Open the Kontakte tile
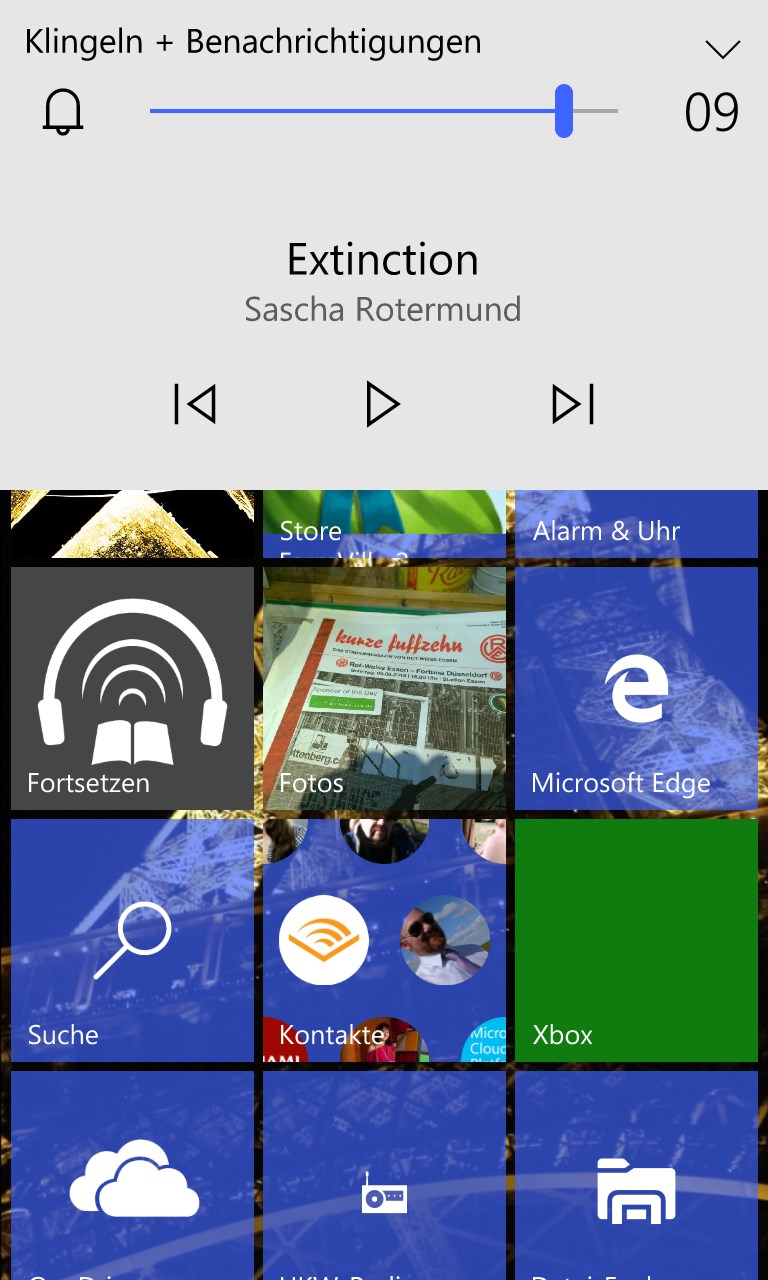 (384, 940)
